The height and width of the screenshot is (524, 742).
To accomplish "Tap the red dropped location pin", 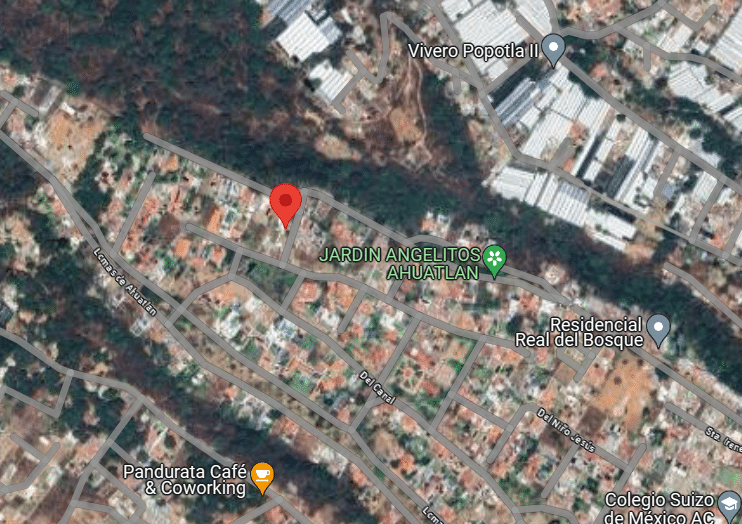I will (286, 205).
